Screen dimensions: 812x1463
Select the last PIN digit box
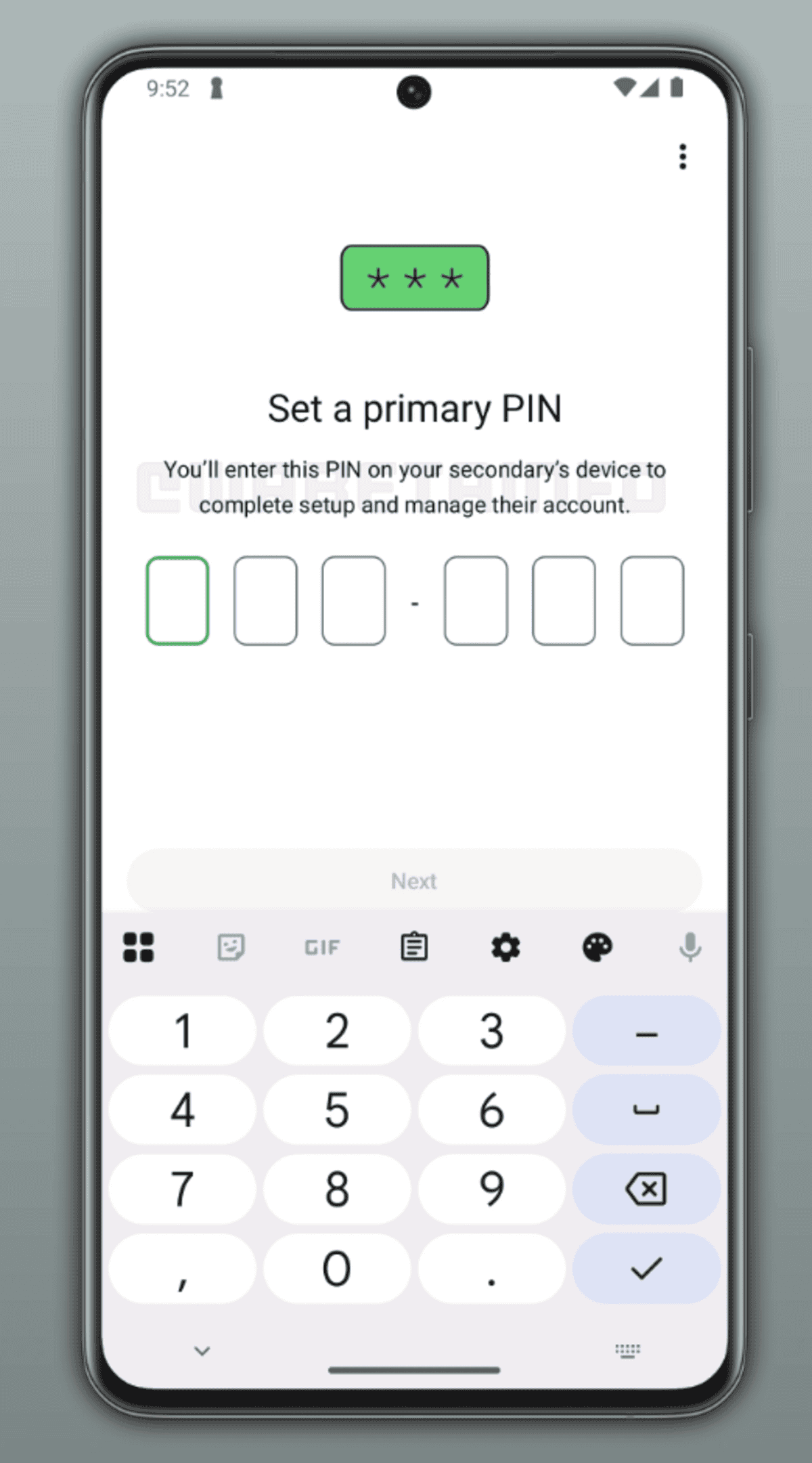coord(652,601)
